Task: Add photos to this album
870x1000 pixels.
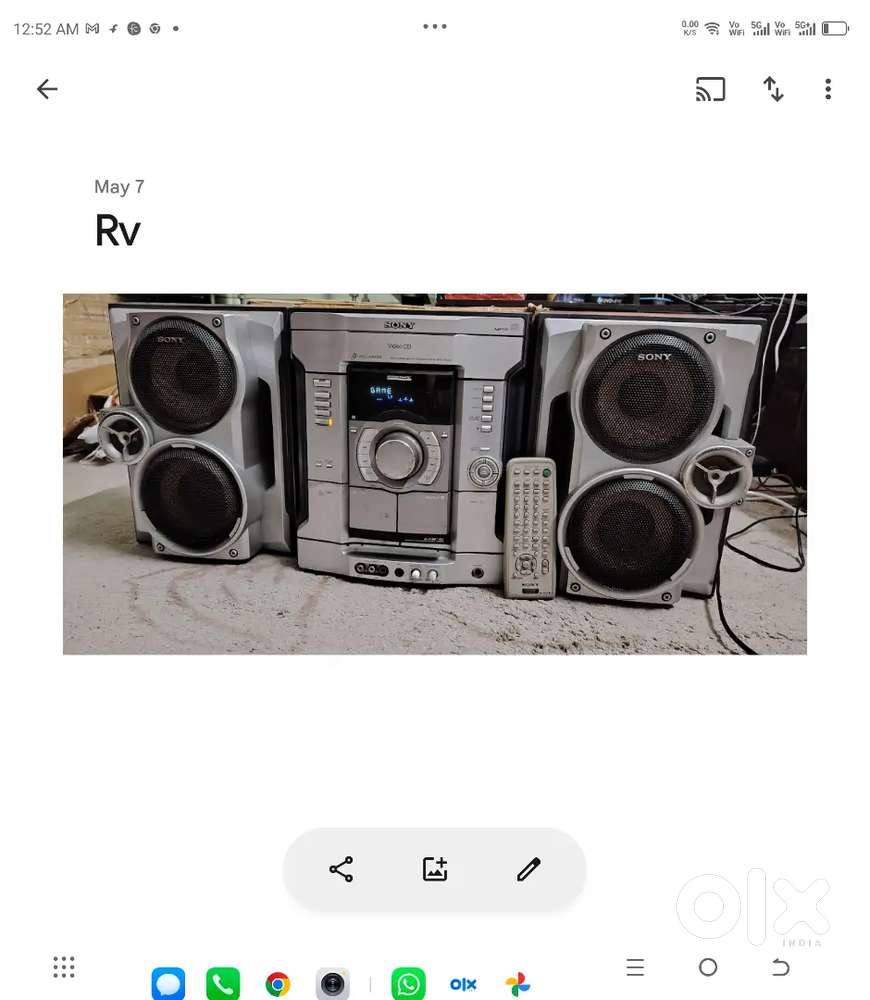Action: point(435,869)
